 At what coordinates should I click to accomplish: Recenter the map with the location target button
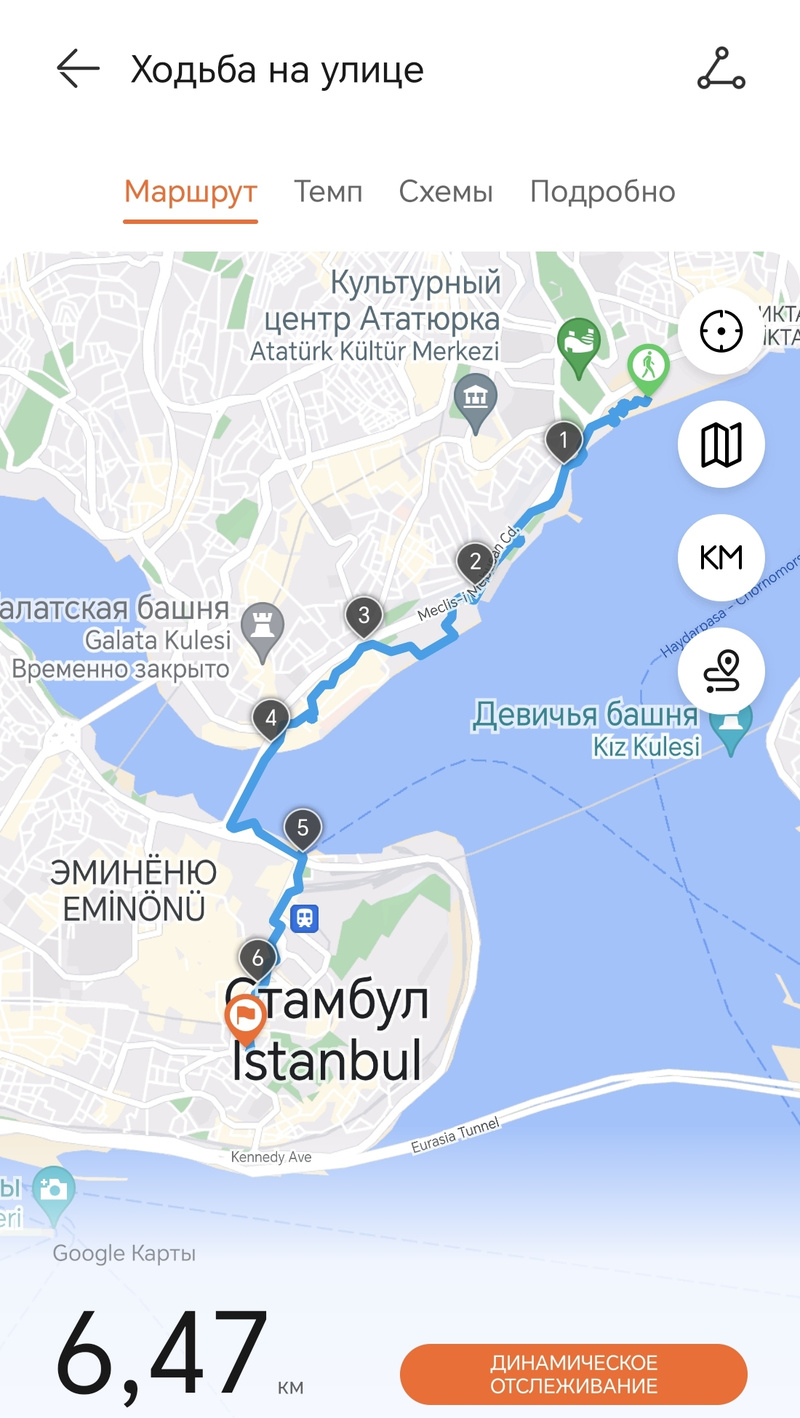click(x=721, y=331)
